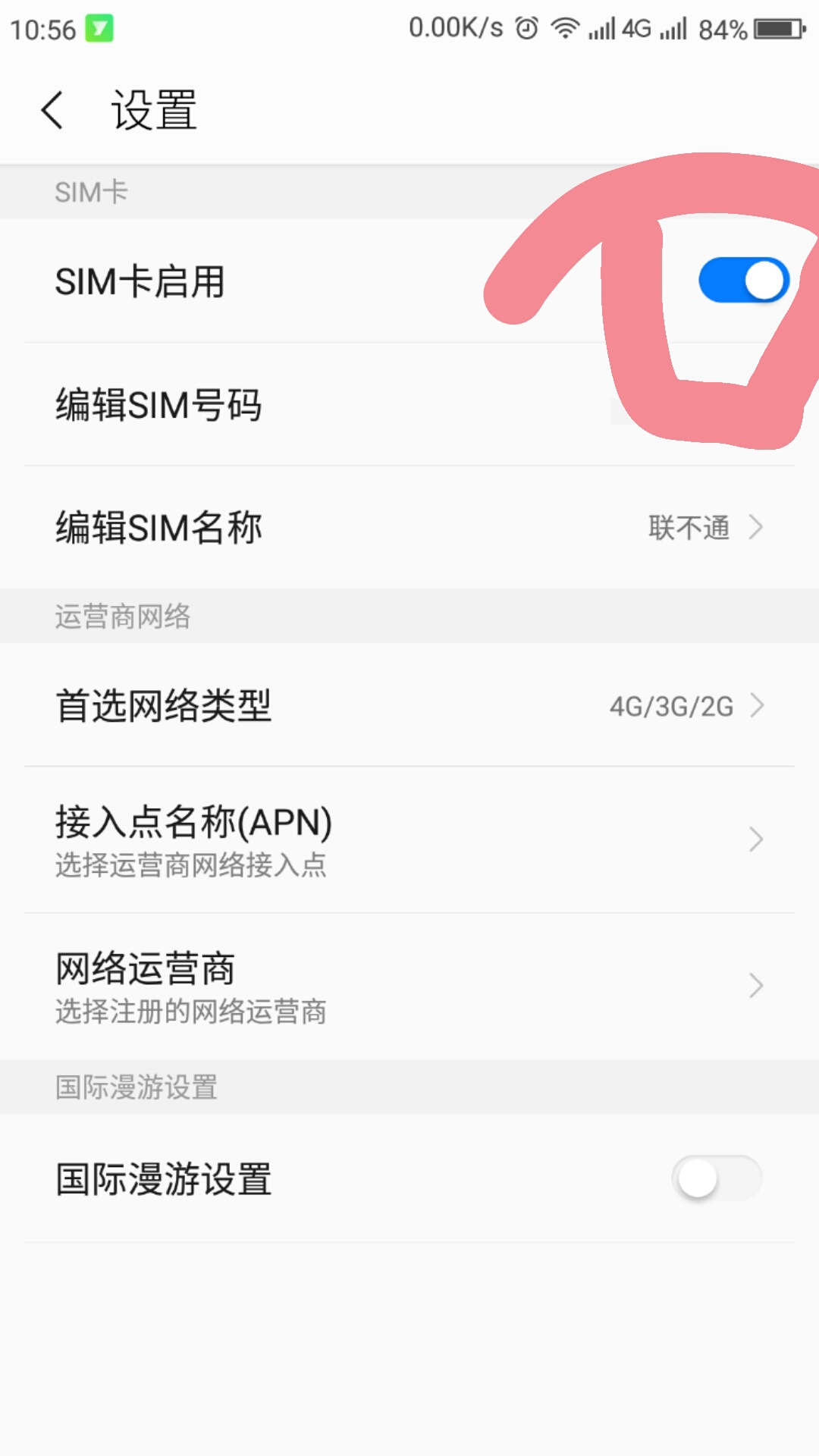819x1456 pixels.
Task: Open 编辑SIM名称 (联不通)
Action: (409, 527)
